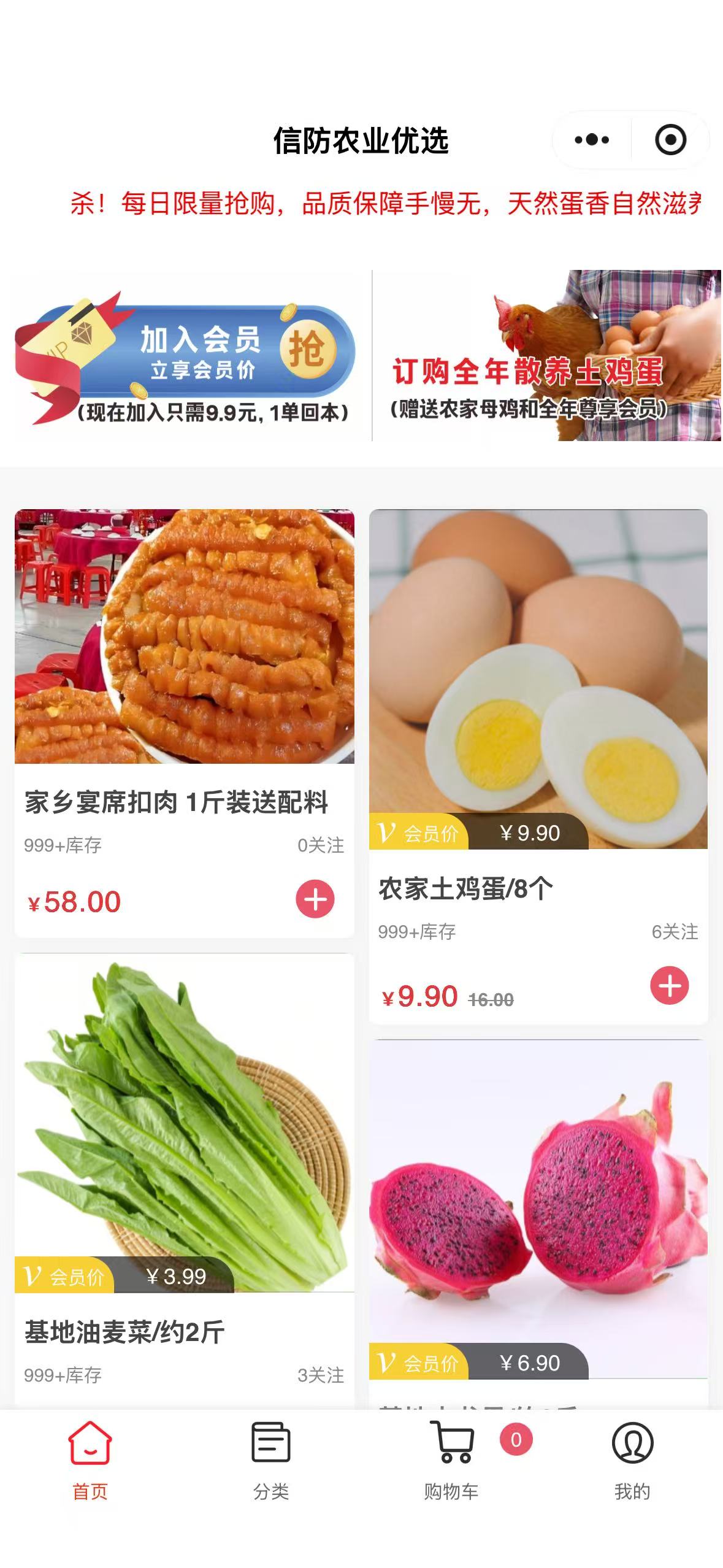
Task: Close the mini program via the circle icon
Action: (670, 140)
